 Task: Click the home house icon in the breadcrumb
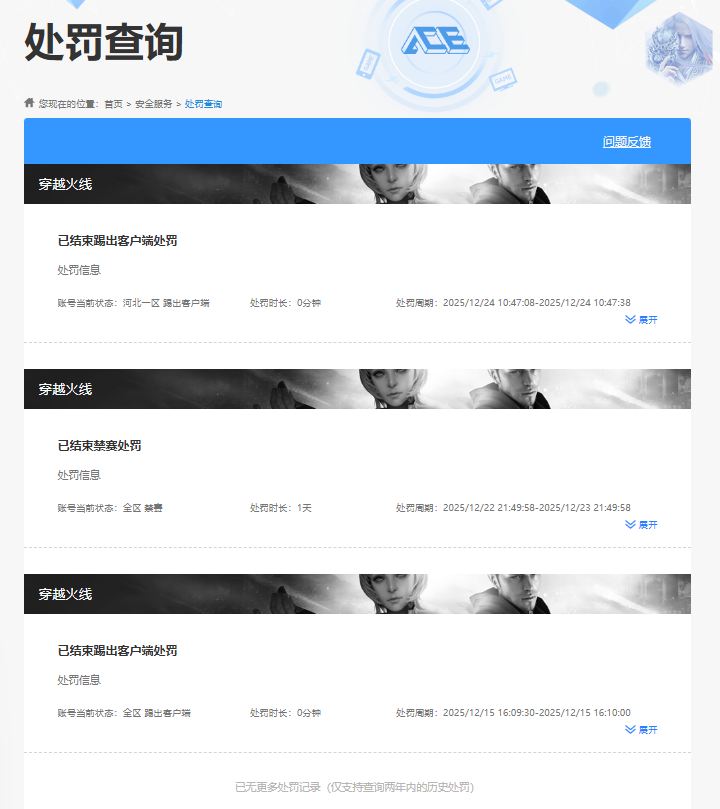point(27,100)
